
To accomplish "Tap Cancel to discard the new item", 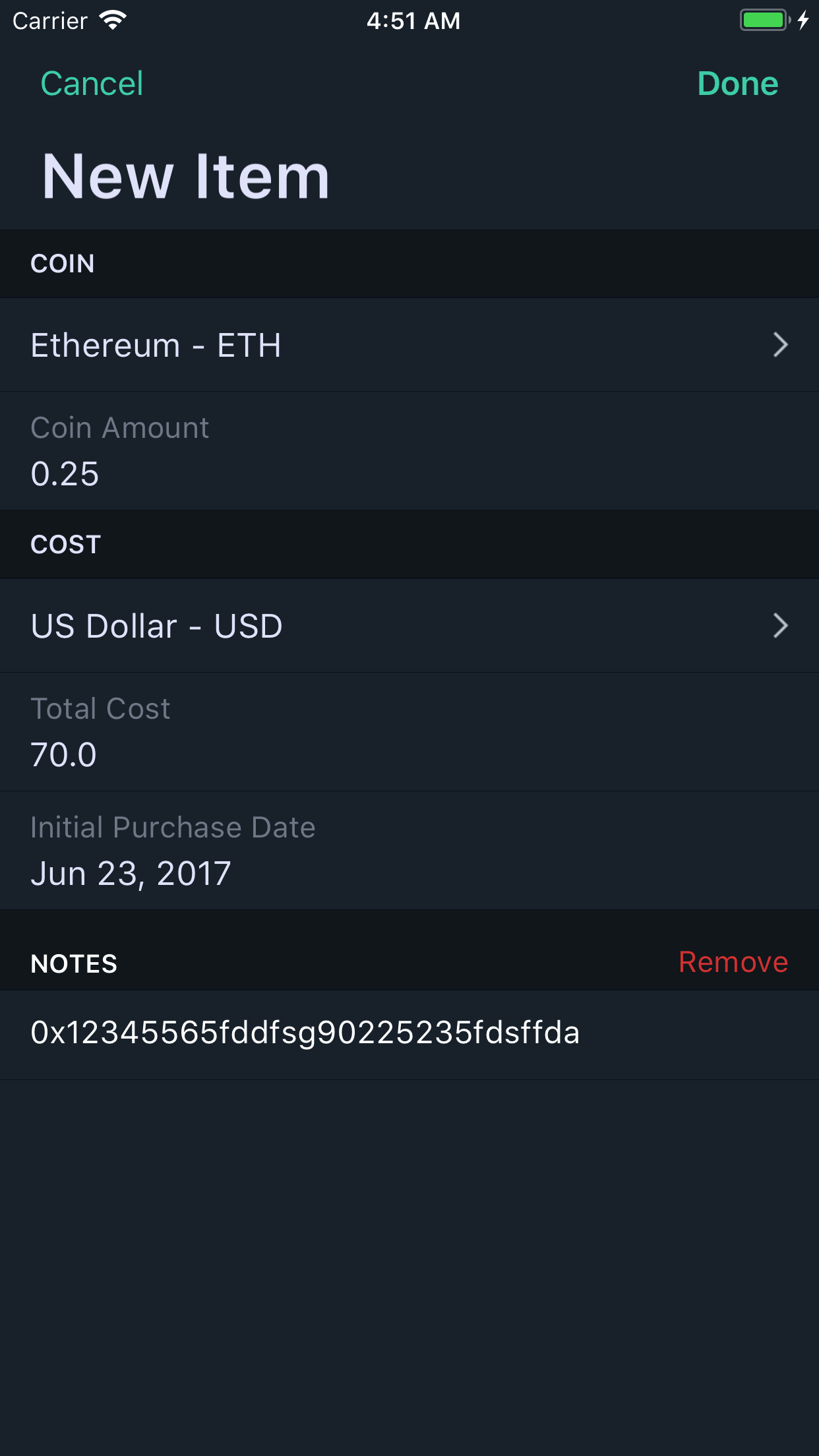I will pyautogui.click(x=92, y=83).
